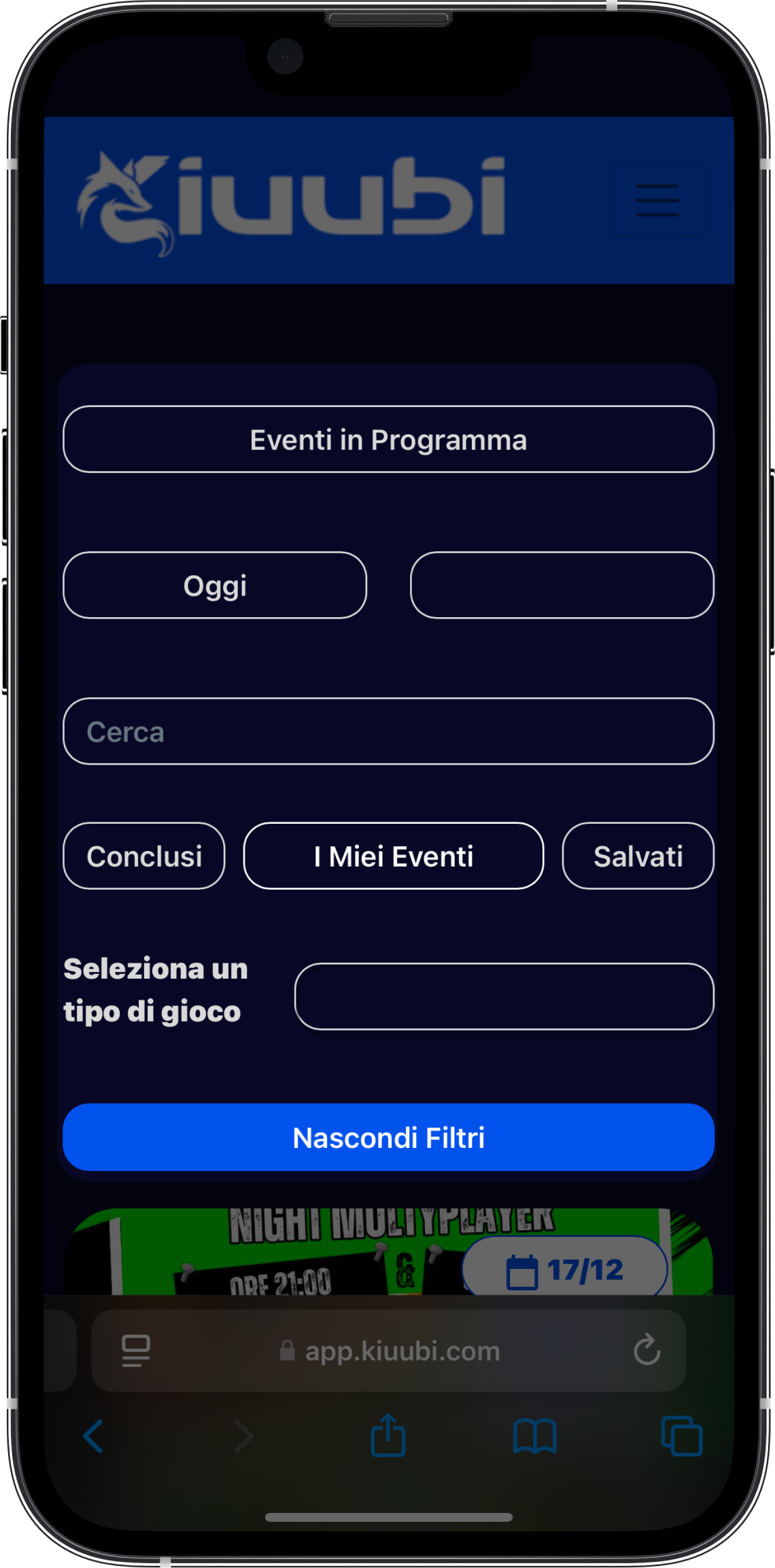This screenshot has height=1568, width=775.
Task: Open the game type dropdown
Action: pos(504,996)
